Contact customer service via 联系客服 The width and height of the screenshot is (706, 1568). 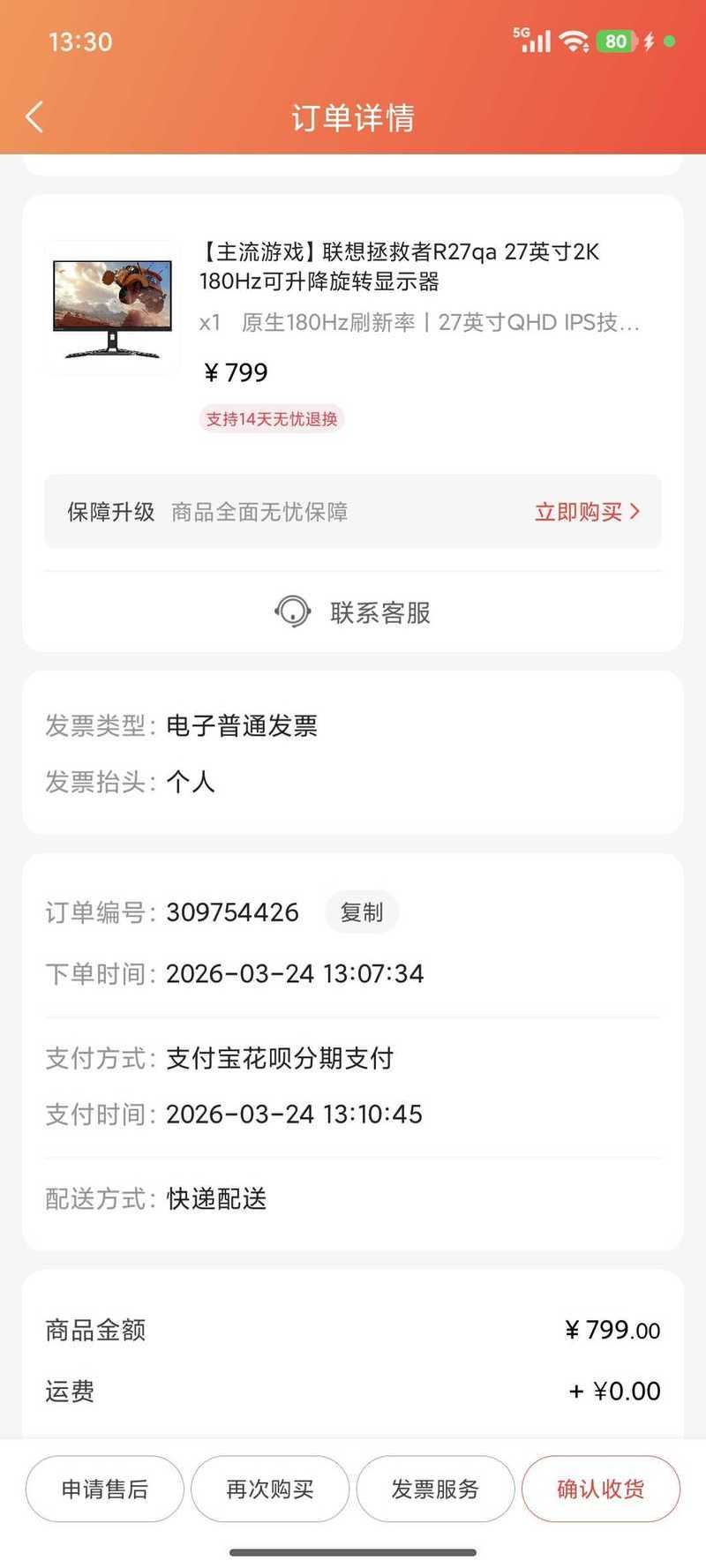tap(353, 611)
